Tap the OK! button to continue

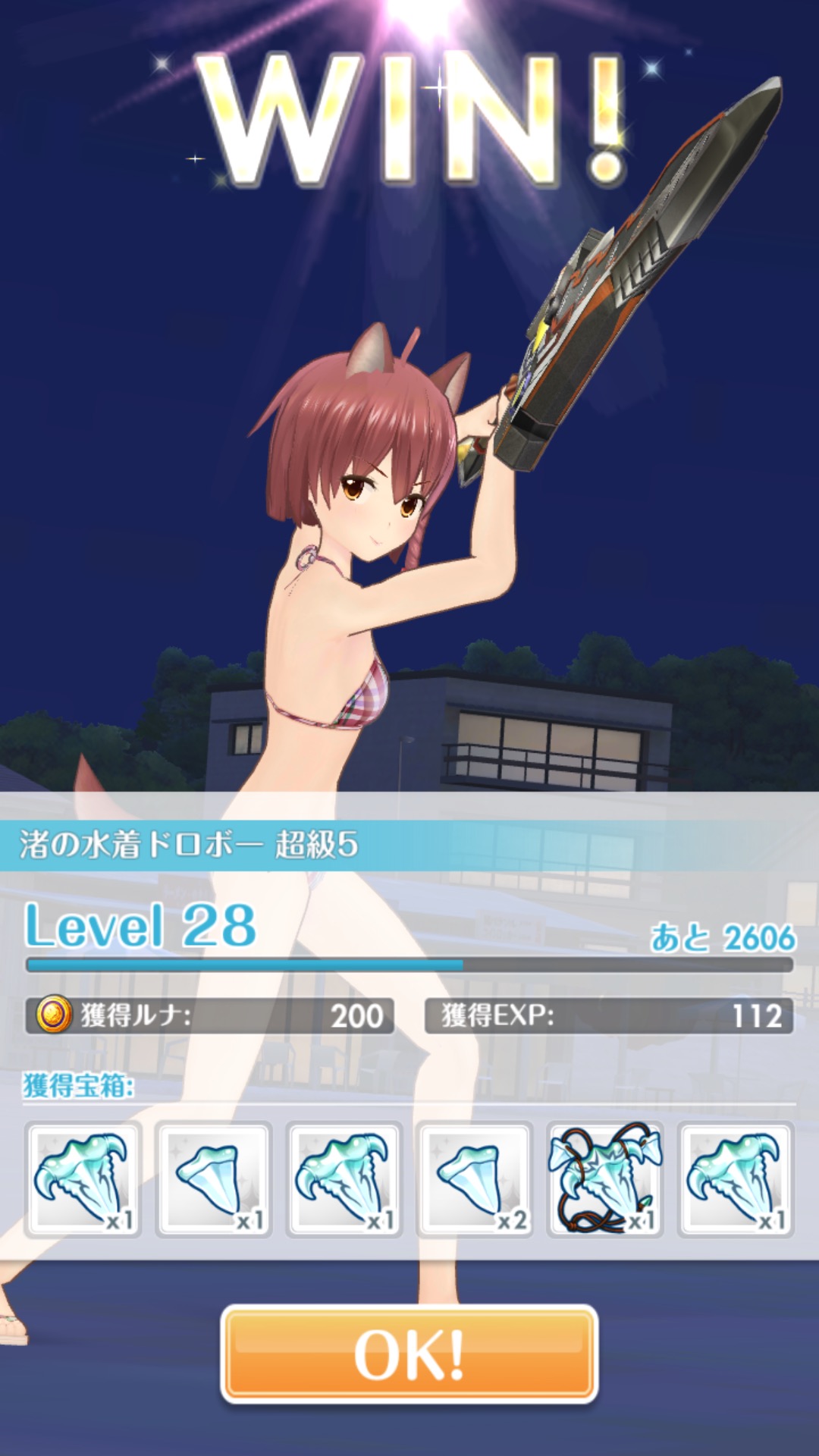[409, 1354]
